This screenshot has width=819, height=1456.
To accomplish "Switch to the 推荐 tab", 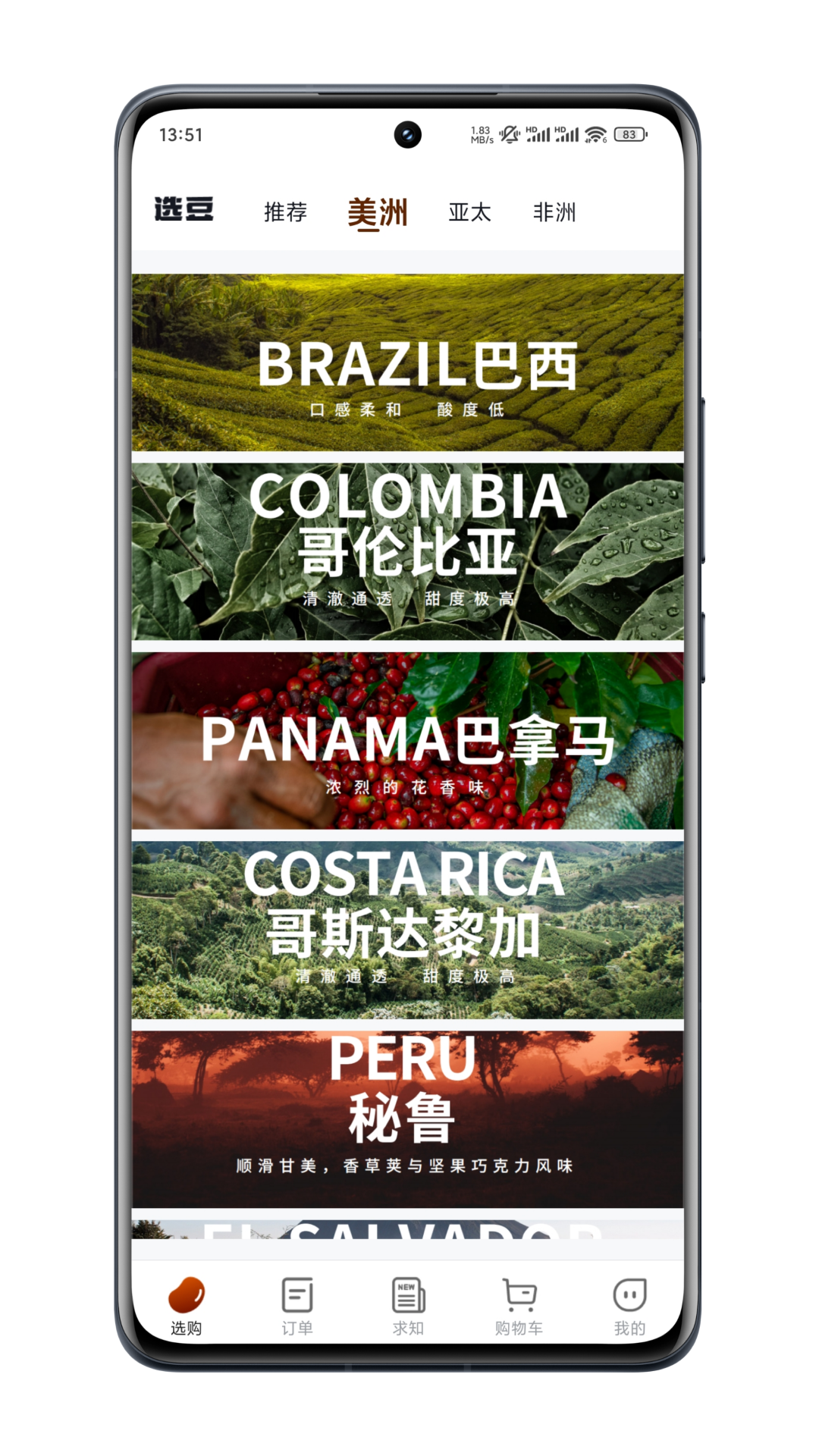I will point(285,212).
